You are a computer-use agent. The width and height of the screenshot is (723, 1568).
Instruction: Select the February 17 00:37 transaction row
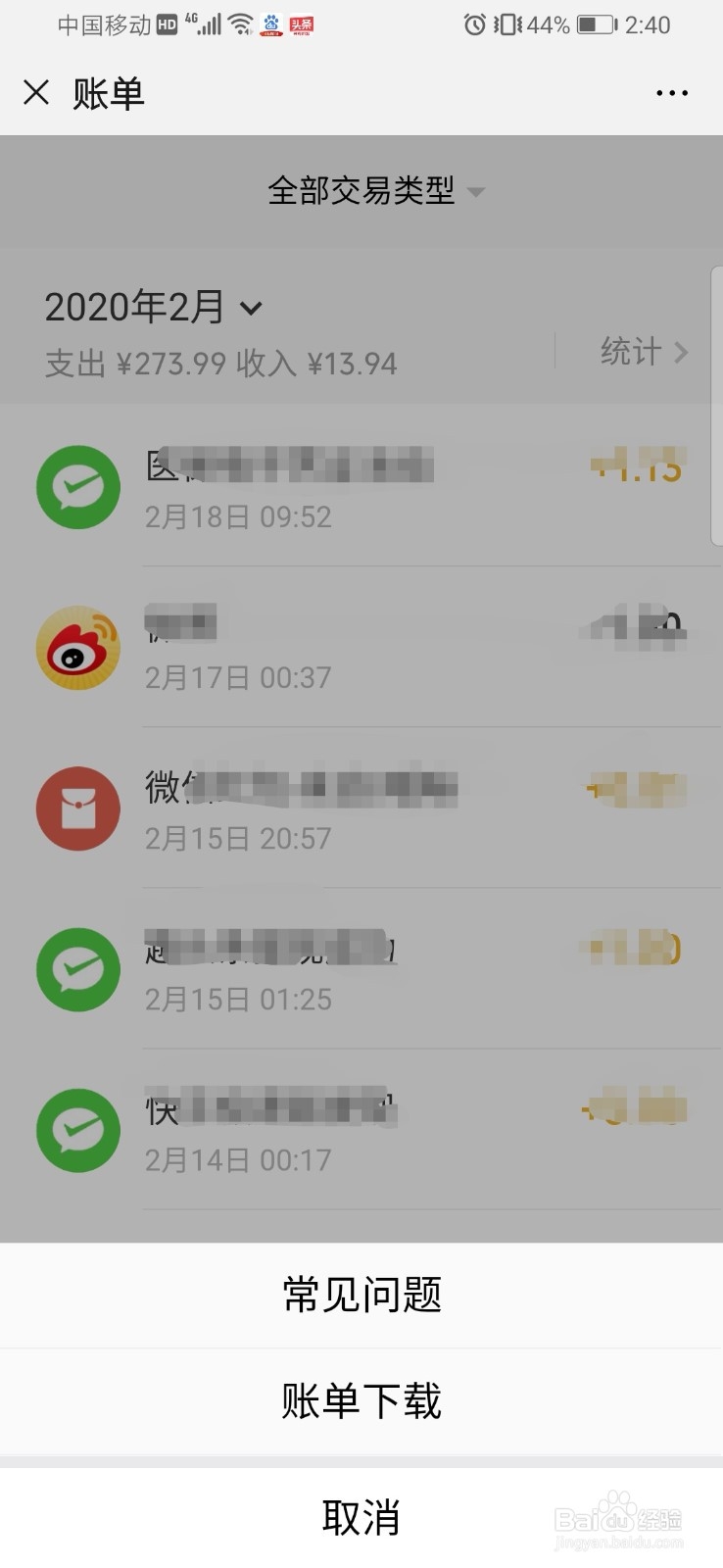click(361, 648)
